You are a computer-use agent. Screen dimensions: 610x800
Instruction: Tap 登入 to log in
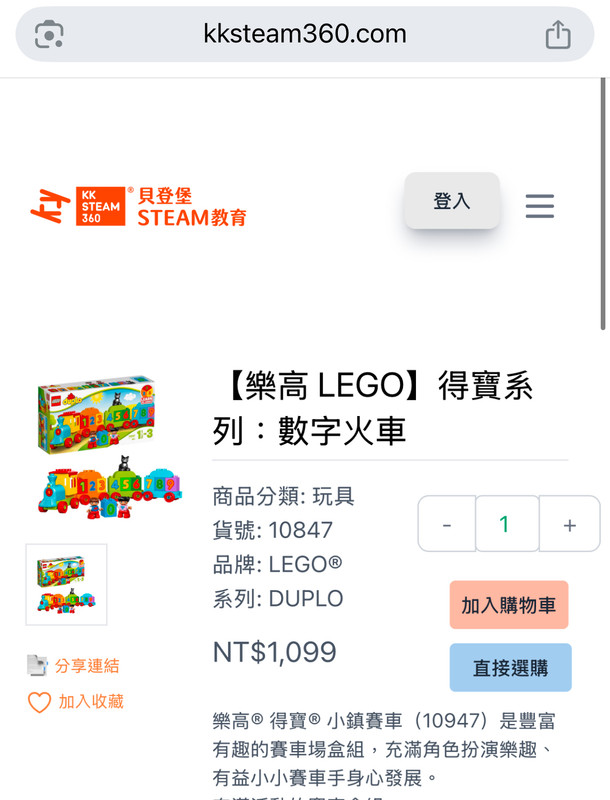tap(451, 201)
